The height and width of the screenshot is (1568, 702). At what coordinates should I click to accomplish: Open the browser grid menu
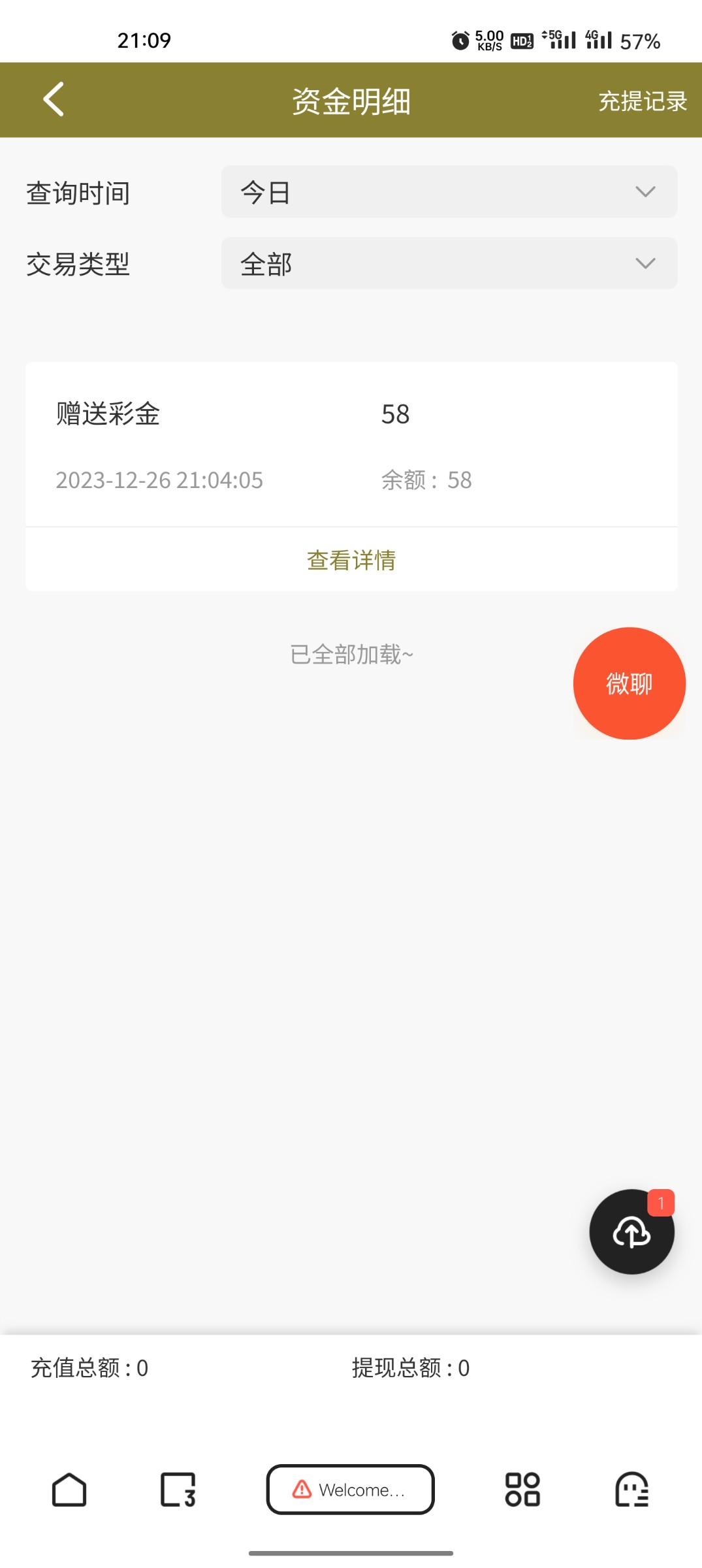pos(522,1490)
